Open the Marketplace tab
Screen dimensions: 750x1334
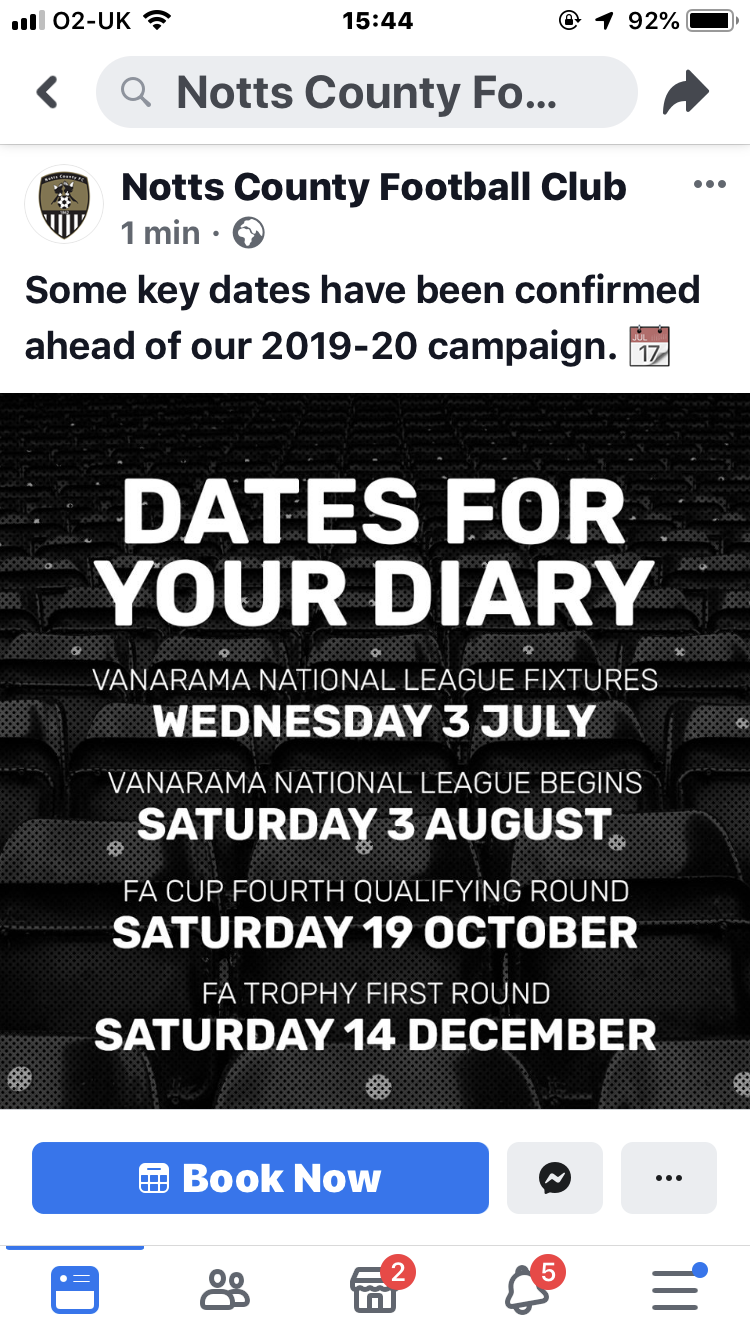point(374,1289)
